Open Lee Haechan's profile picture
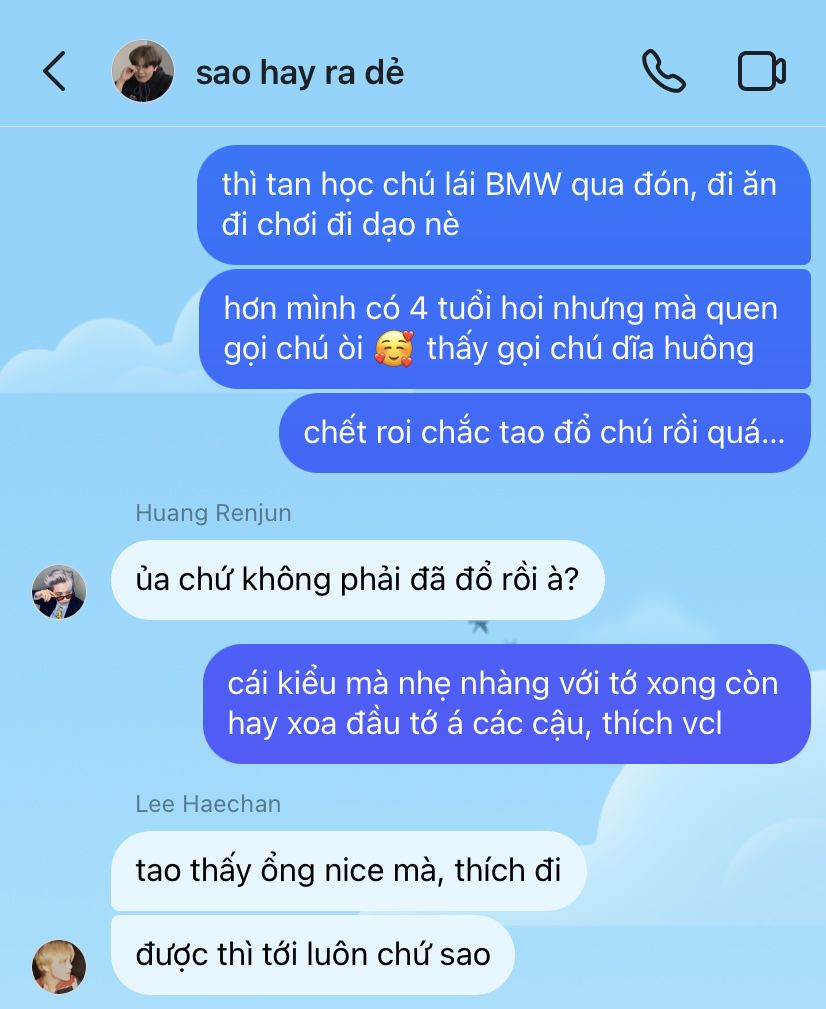Viewport: 826px width, 1009px height. (59, 966)
